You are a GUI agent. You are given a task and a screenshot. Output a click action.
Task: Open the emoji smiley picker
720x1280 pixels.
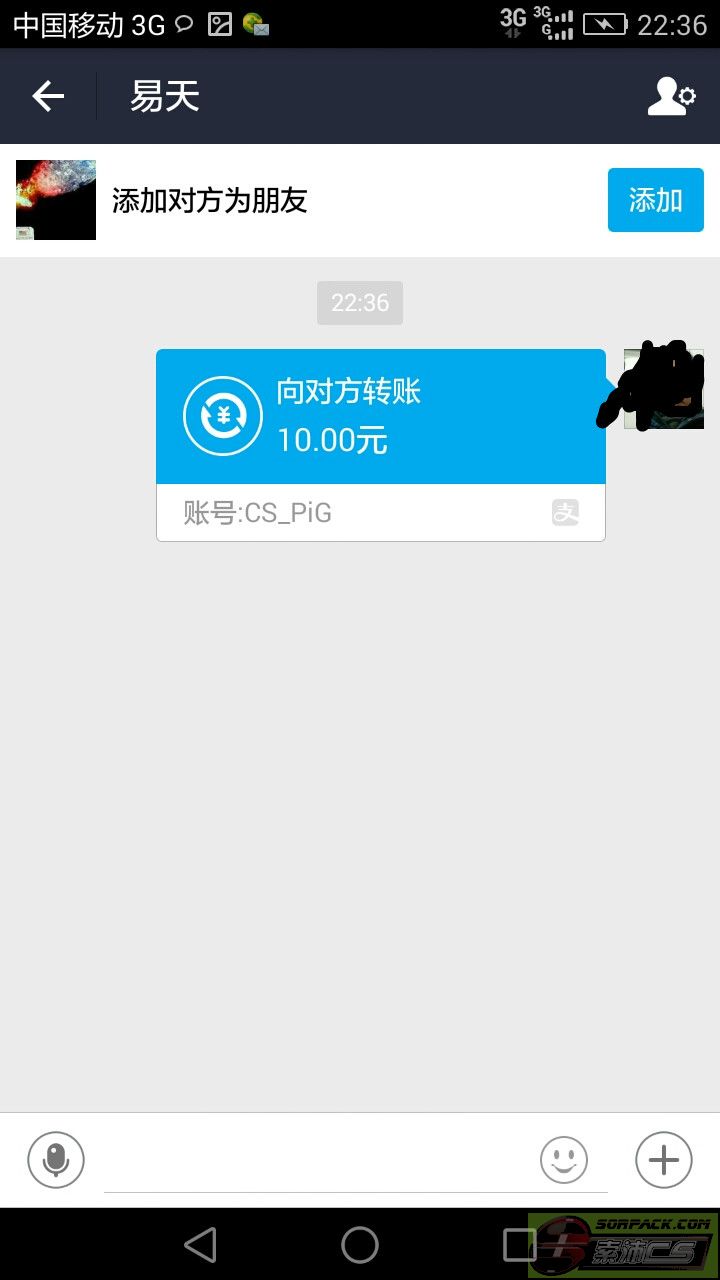pos(564,1160)
